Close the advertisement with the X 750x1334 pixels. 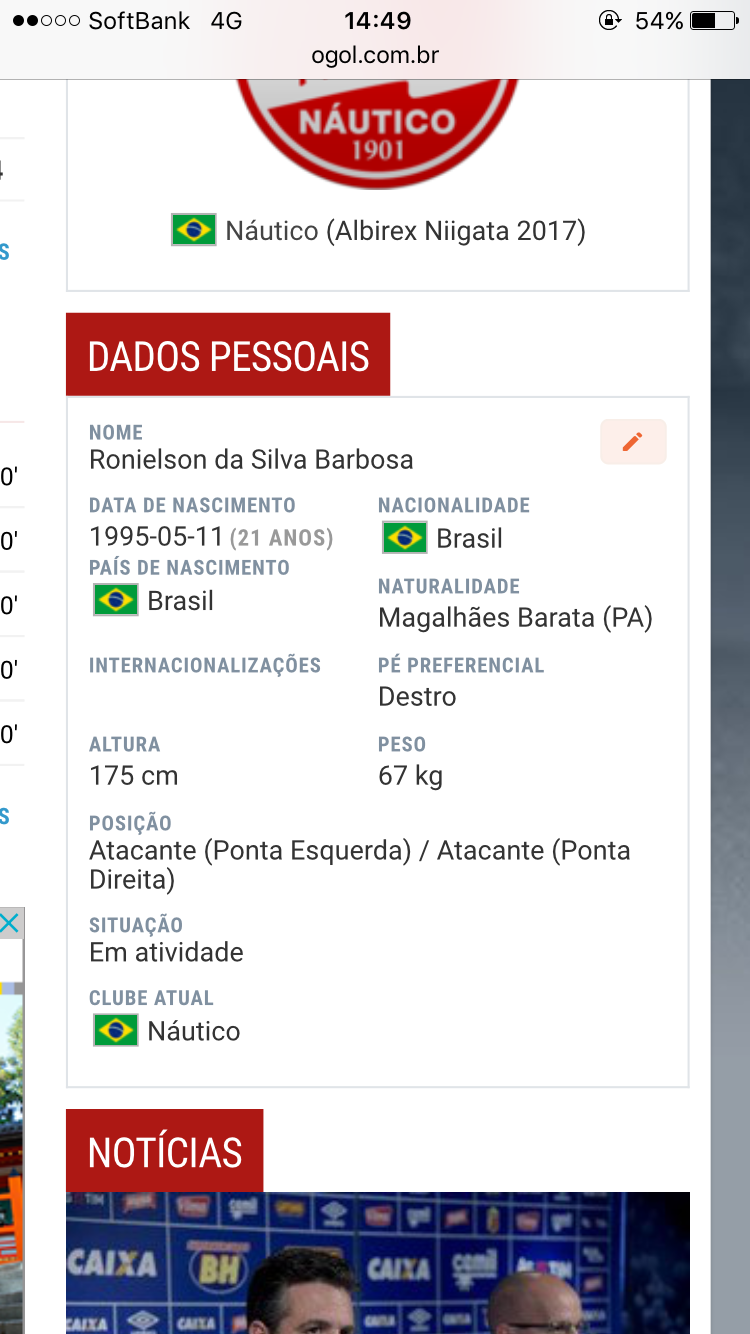[9, 923]
